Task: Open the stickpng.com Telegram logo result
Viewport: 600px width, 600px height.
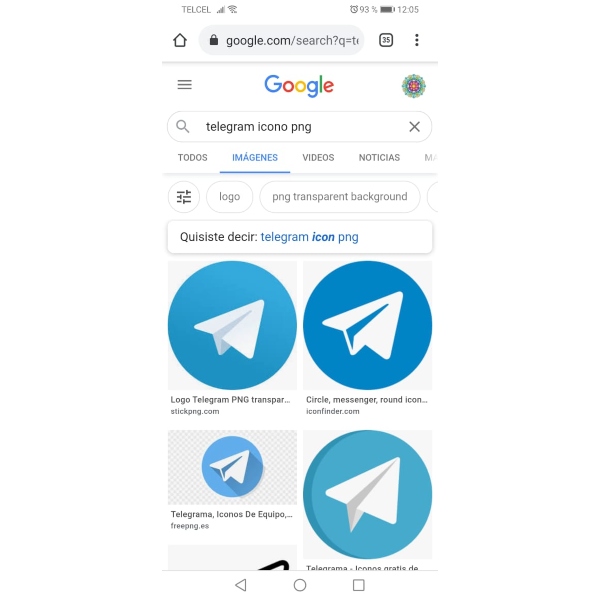Action: coord(232,326)
